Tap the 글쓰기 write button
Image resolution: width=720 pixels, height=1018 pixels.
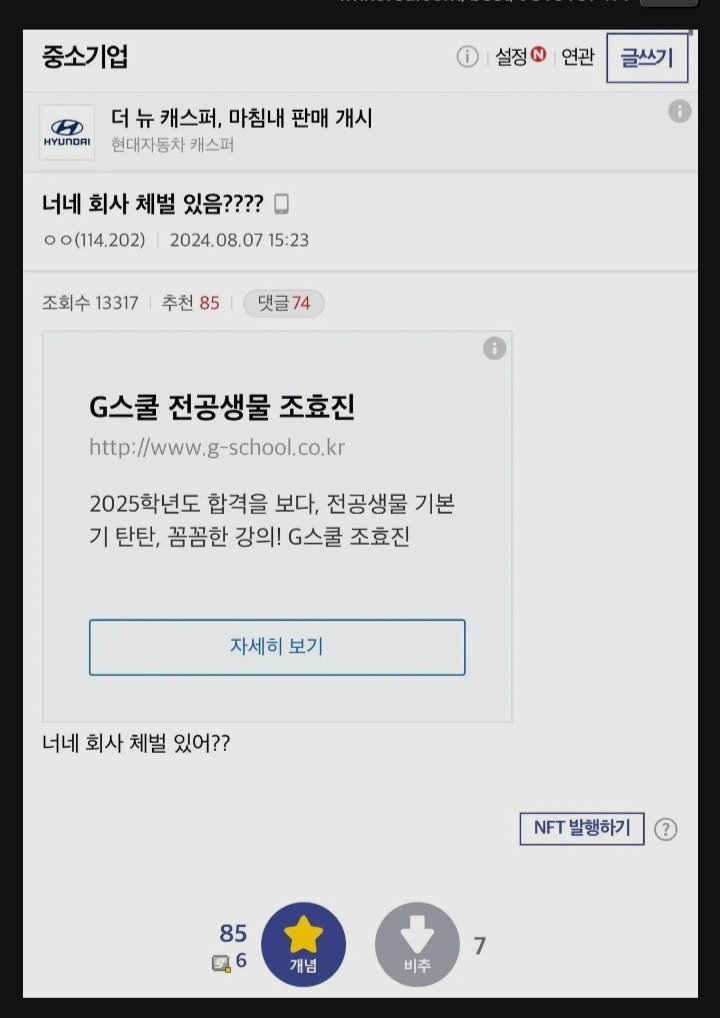tap(646, 58)
